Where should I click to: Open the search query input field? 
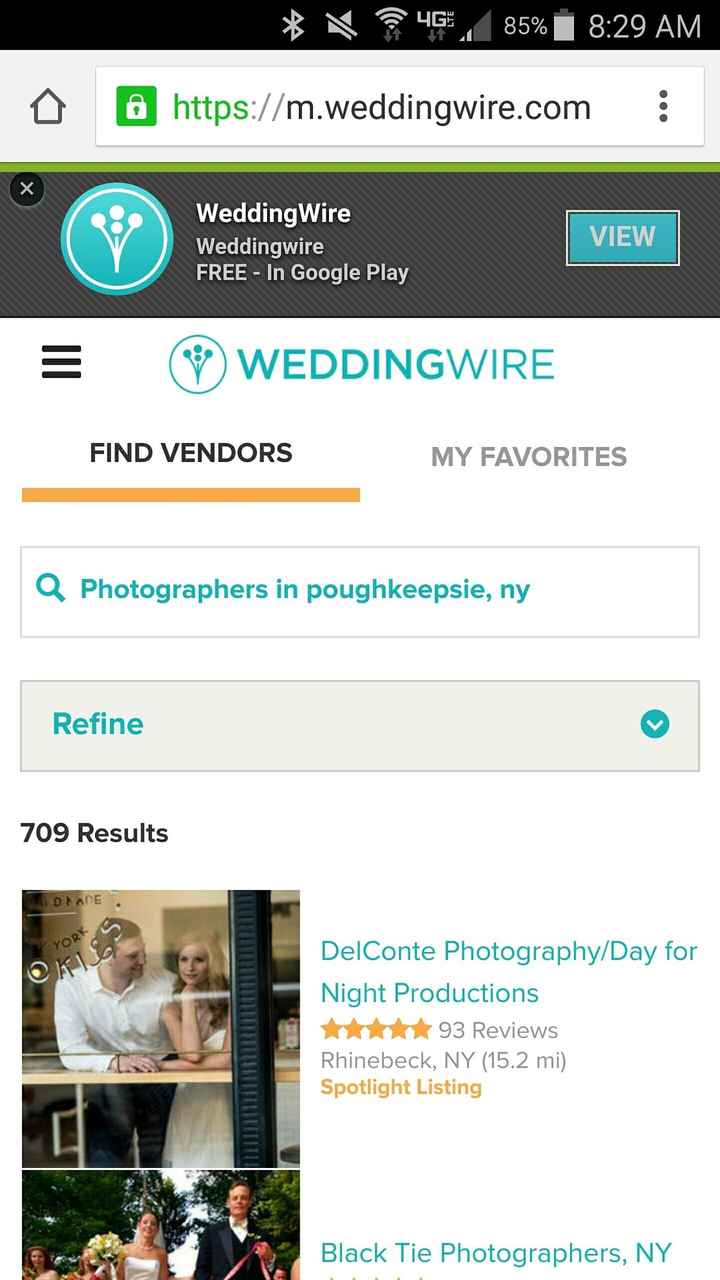click(360, 589)
